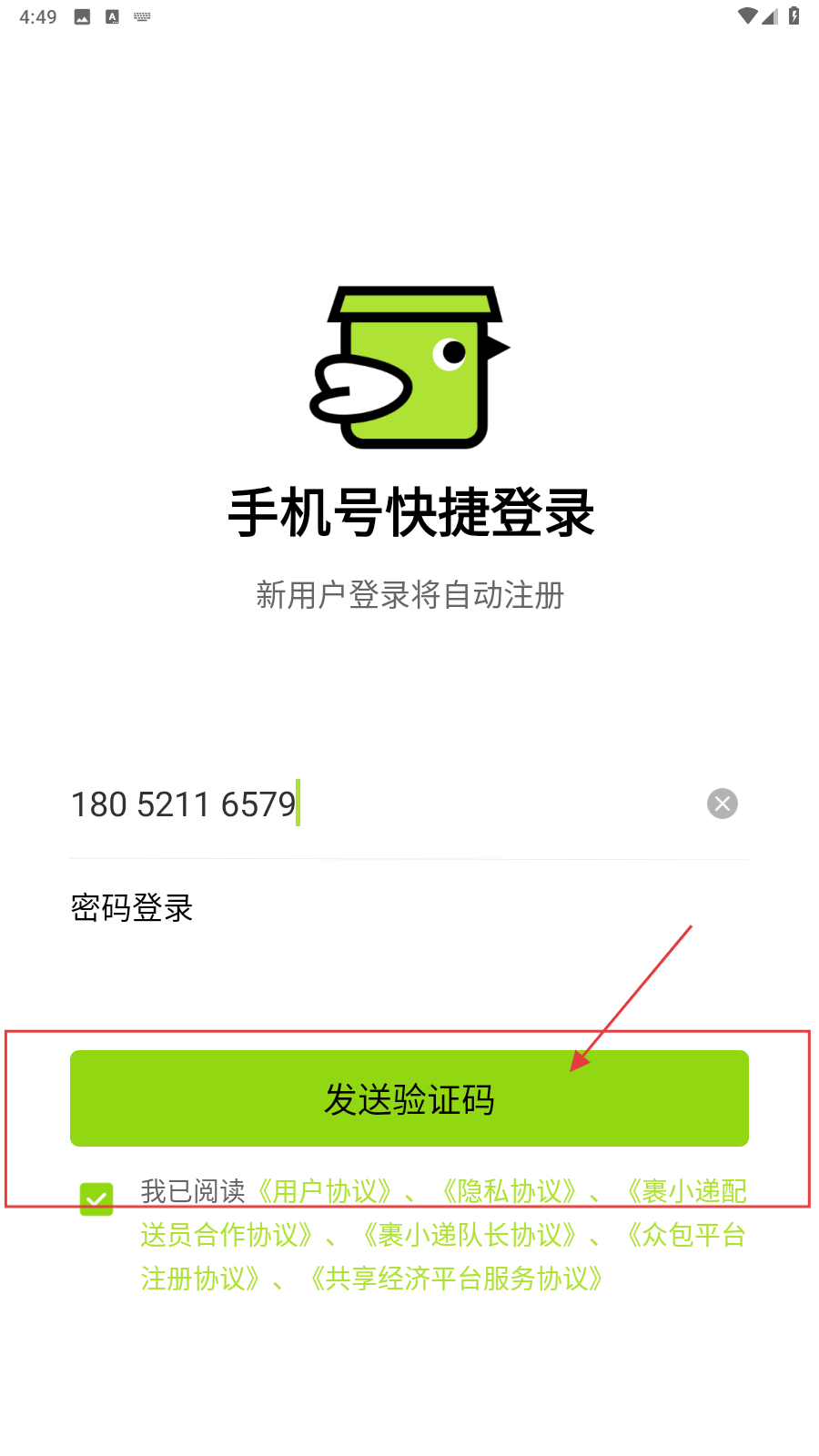Open the 《隐私协议》 link
This screenshot has width=819, height=1456.
coord(510,1191)
